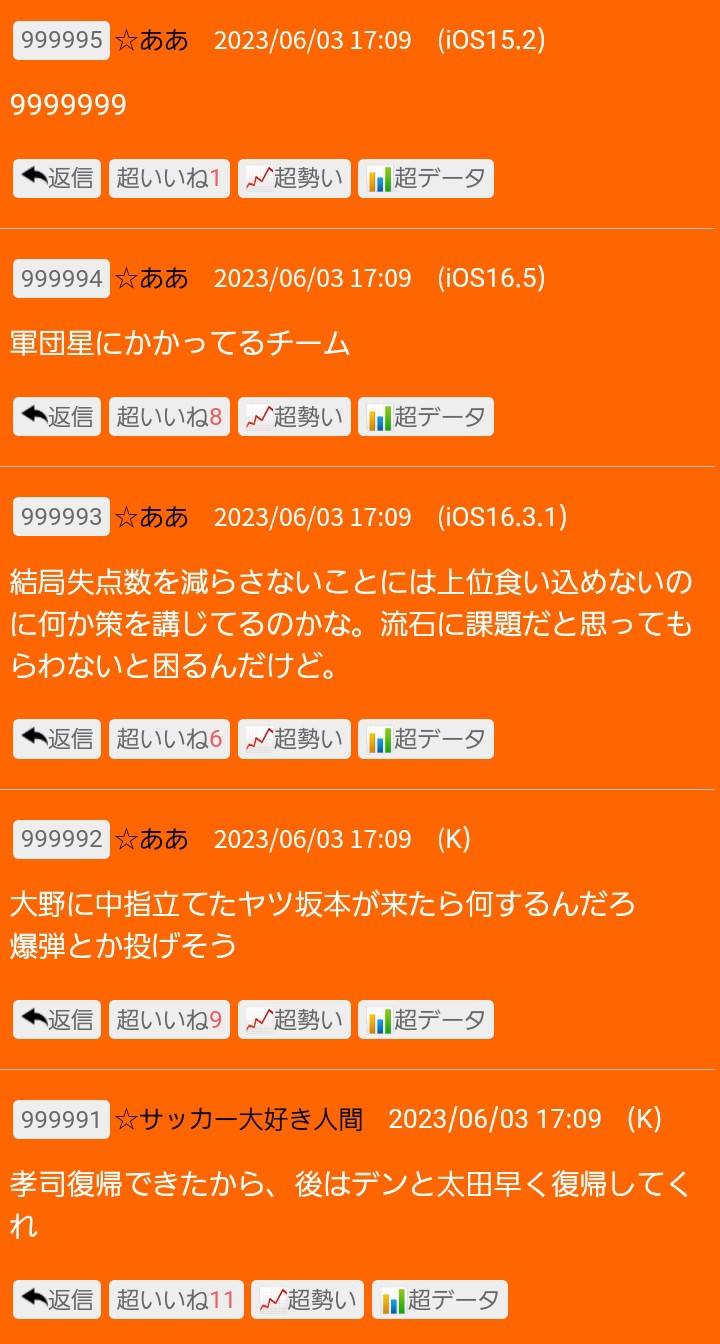The height and width of the screenshot is (1344, 720).
Task: Give 超いいね to comment 999993
Action: click(169, 739)
